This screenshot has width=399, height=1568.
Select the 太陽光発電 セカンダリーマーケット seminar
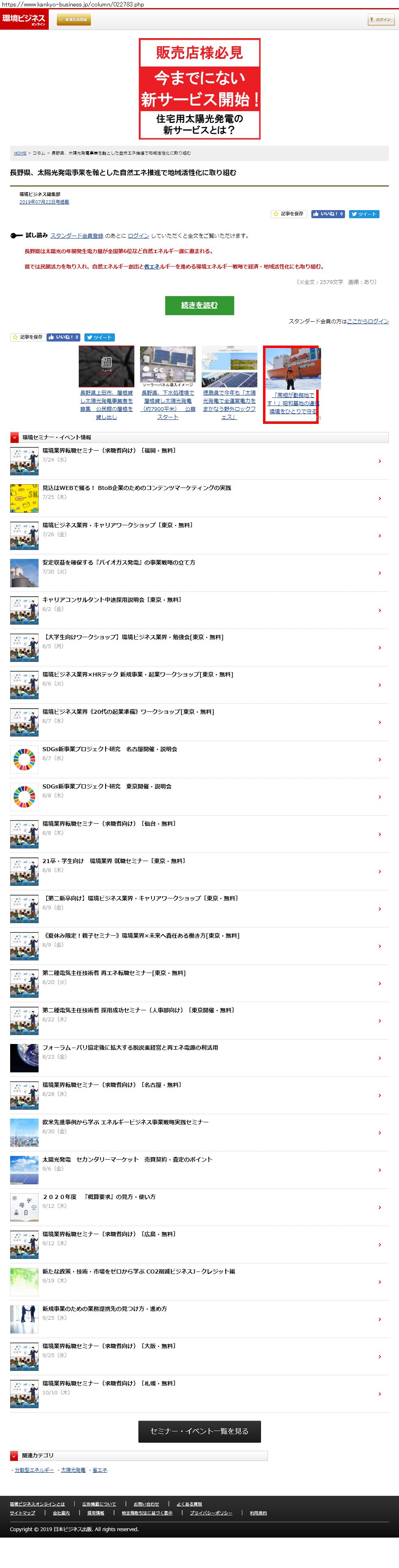coord(127,1159)
